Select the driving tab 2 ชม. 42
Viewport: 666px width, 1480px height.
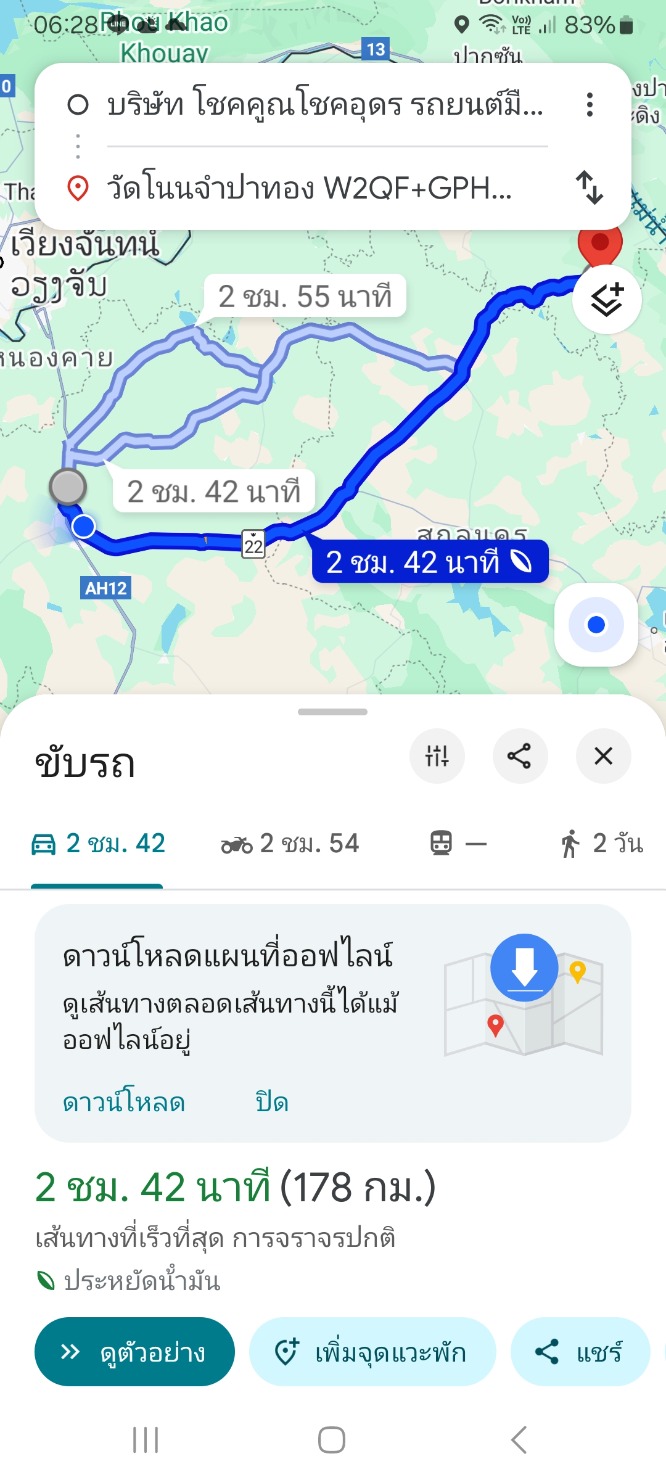(98, 844)
